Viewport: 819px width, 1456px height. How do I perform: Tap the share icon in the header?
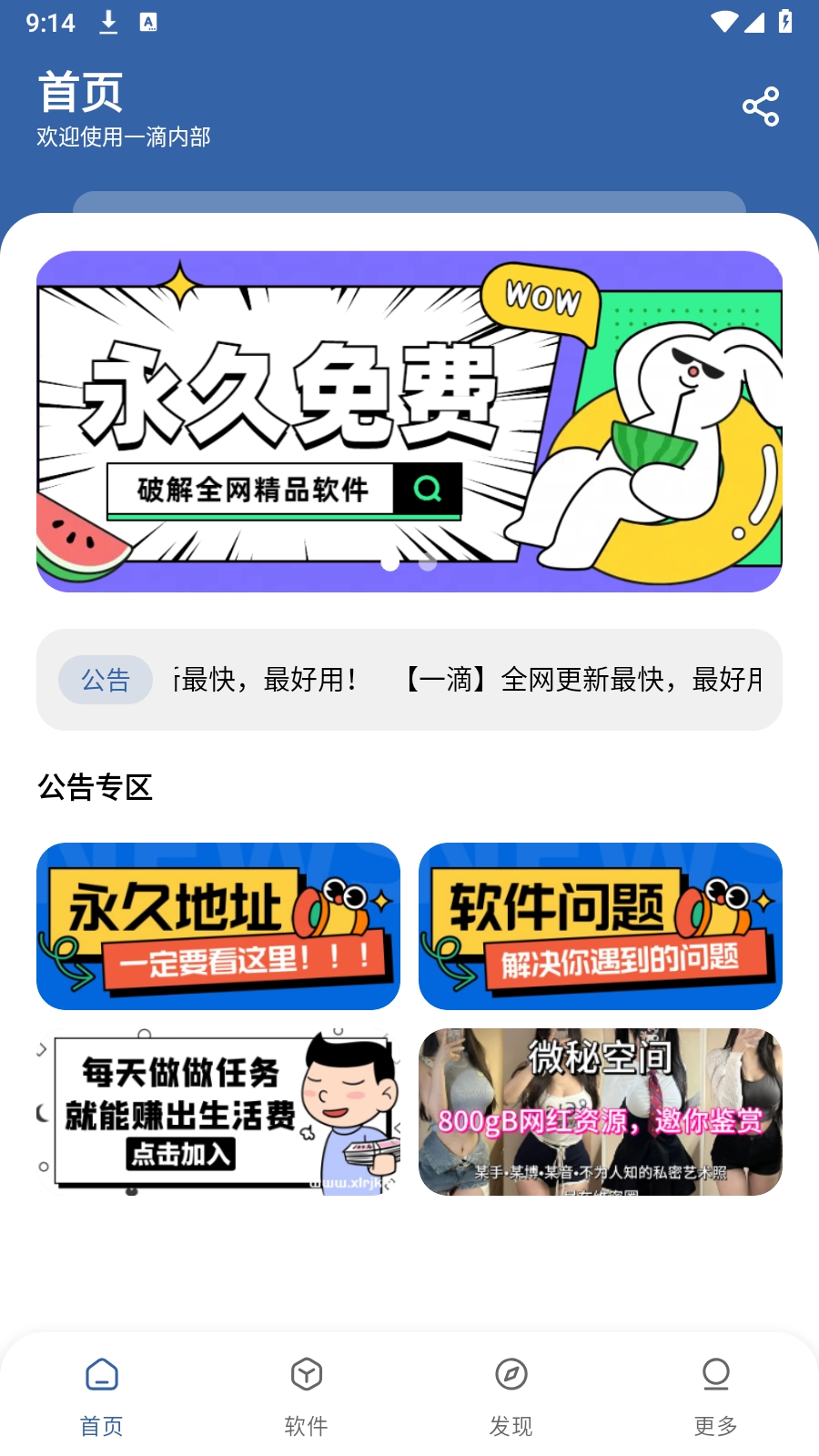coord(761,106)
